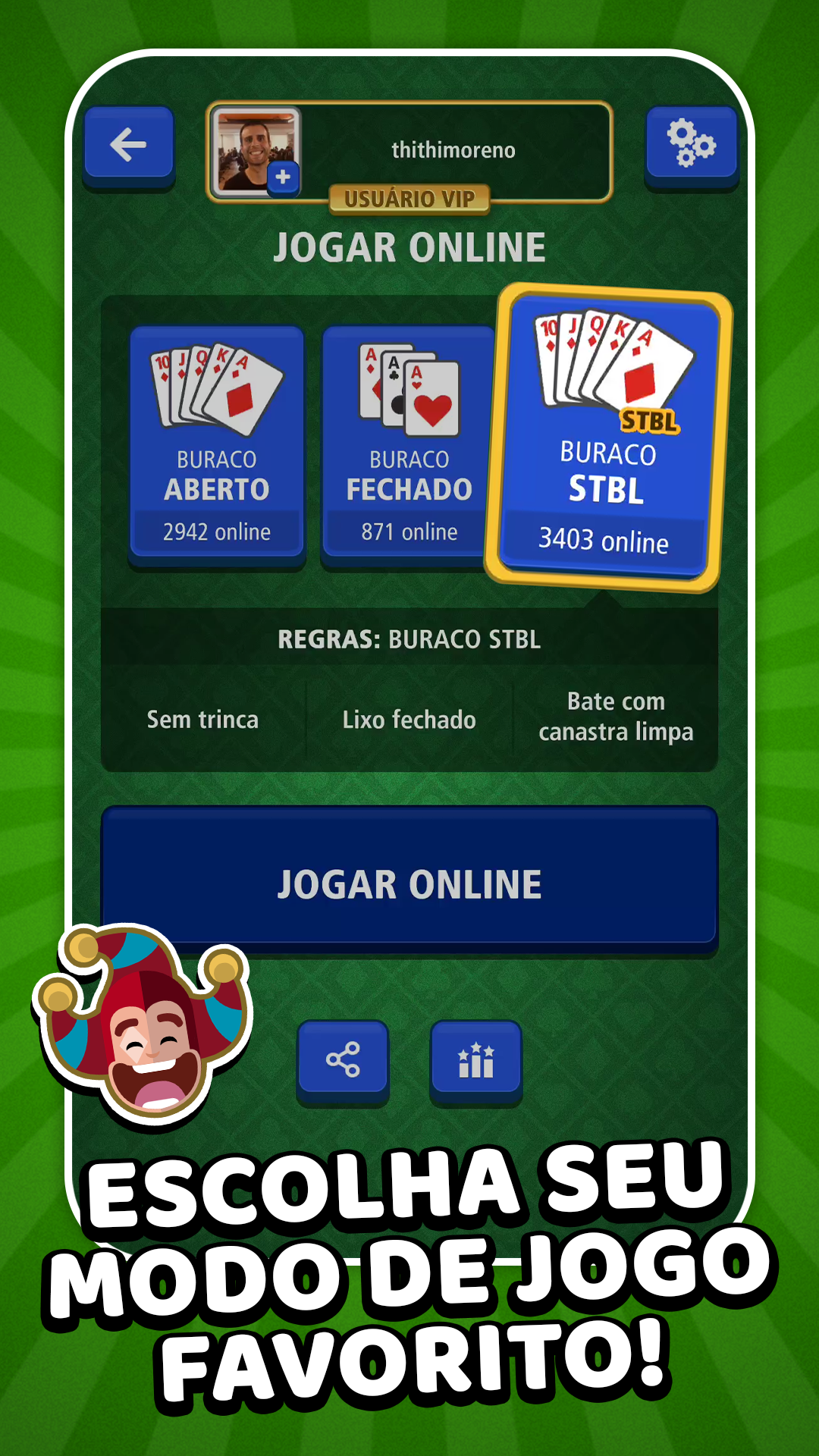This screenshot has width=819, height=1456.
Task: Tap the Jogar Online header title
Action: pyautogui.click(x=409, y=246)
